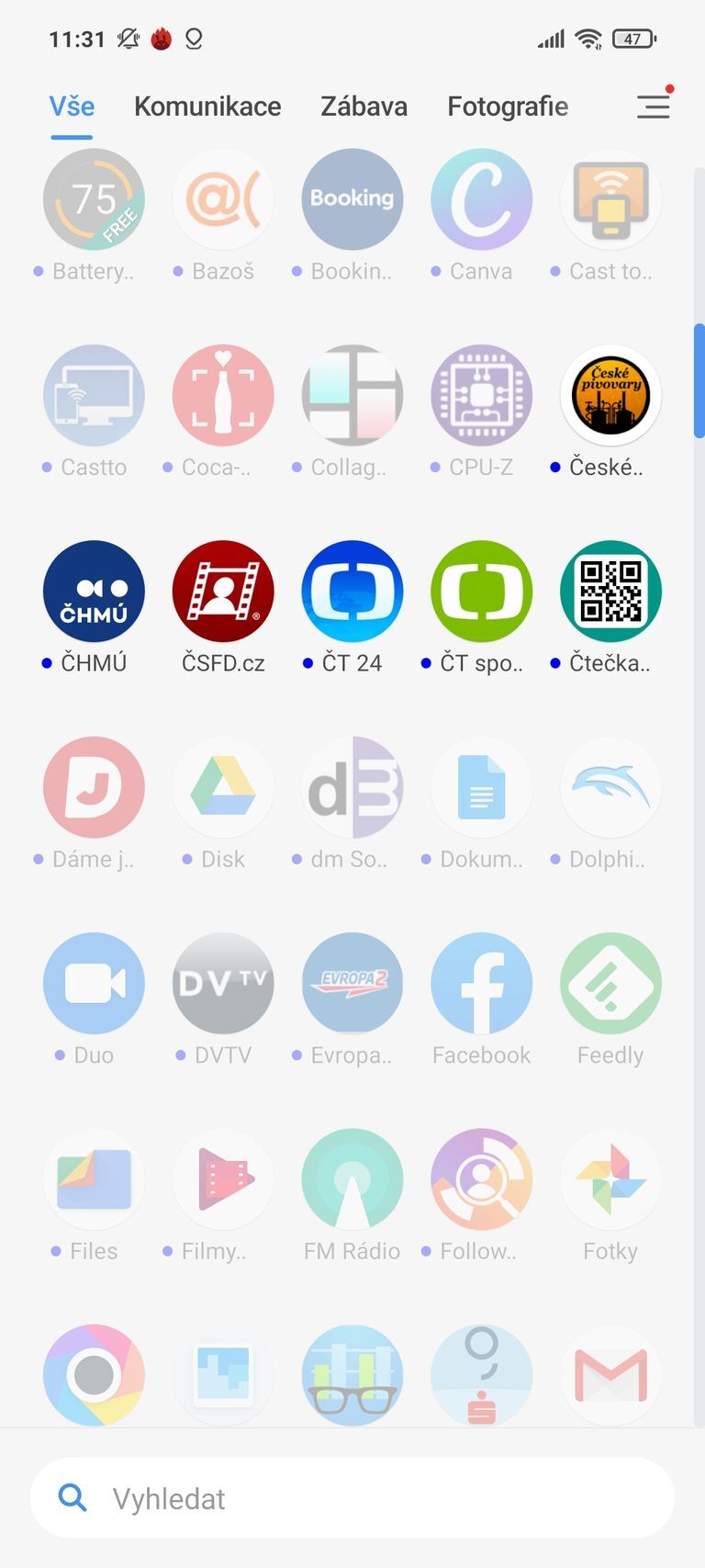Open the ČHMÚ weather app
This screenshot has width=705, height=1568.
94,591
